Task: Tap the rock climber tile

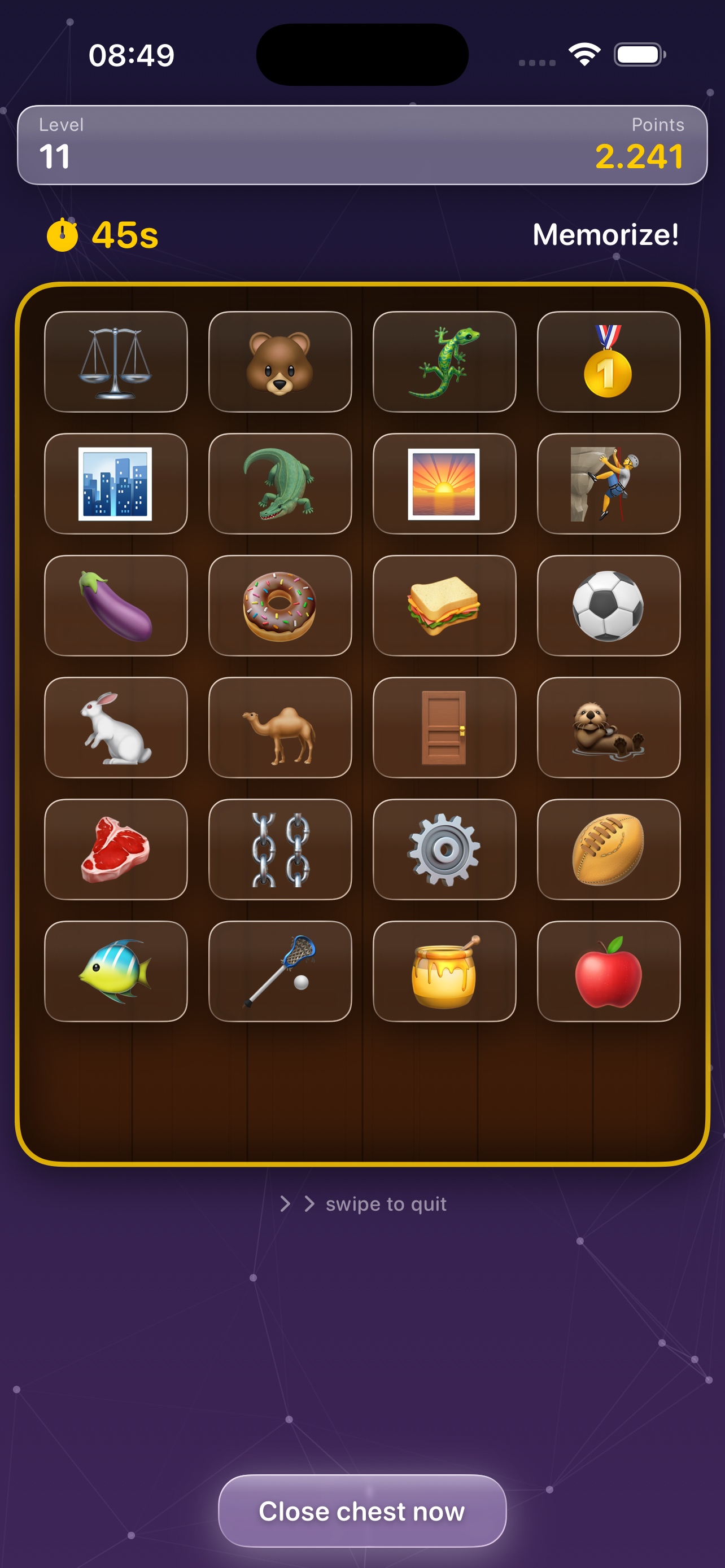Action: click(609, 483)
